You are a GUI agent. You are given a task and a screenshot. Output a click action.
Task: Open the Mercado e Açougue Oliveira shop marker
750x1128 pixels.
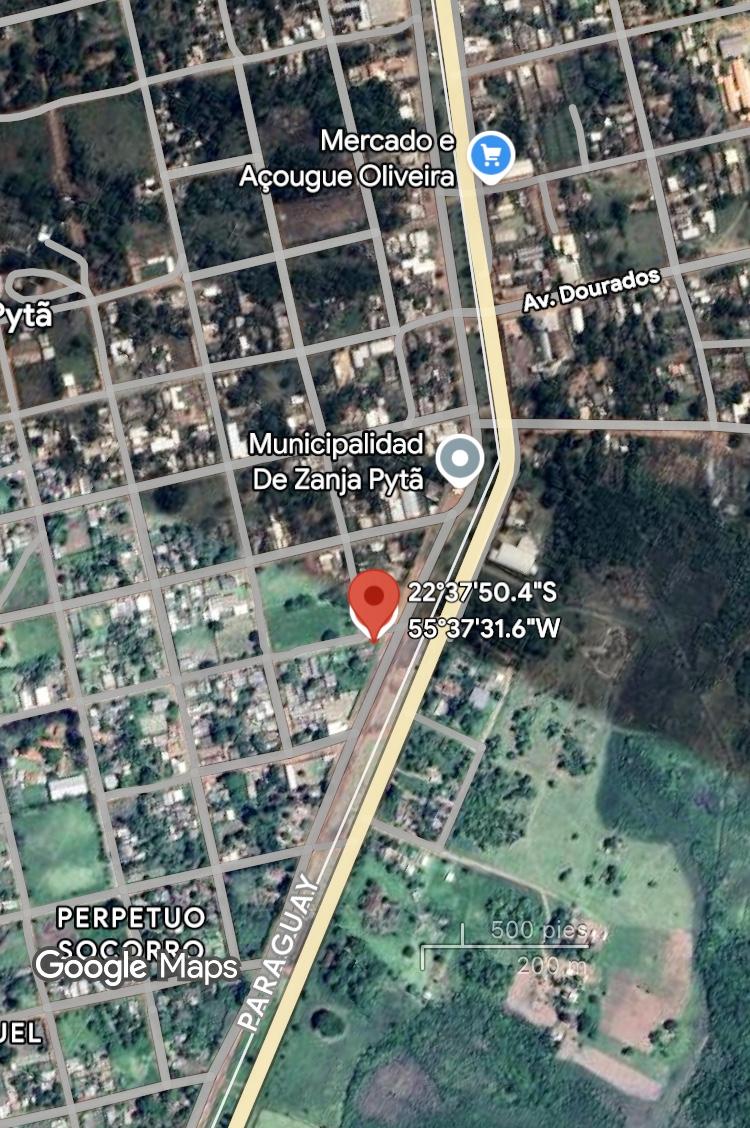coord(491,156)
